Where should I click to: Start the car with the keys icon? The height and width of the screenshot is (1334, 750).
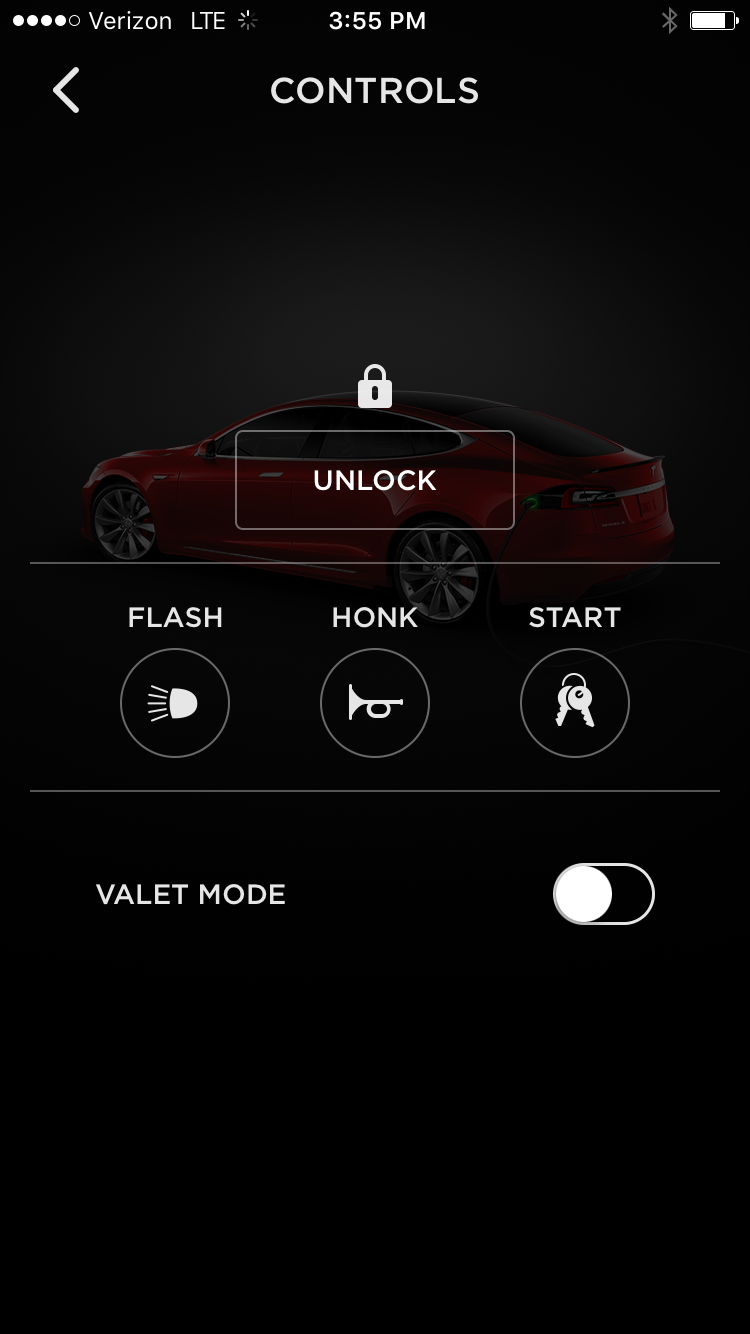coord(575,703)
